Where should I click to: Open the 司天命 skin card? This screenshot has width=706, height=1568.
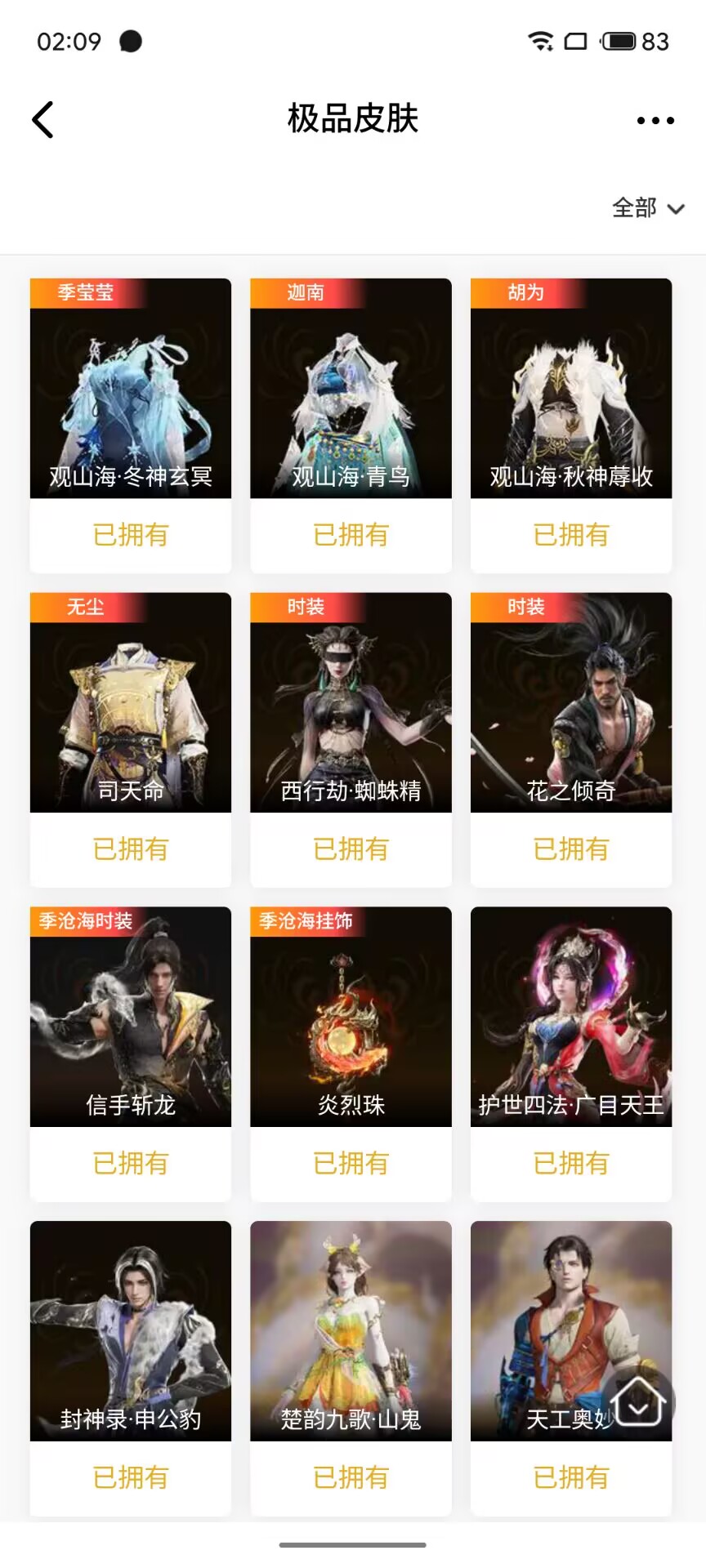[x=131, y=702]
